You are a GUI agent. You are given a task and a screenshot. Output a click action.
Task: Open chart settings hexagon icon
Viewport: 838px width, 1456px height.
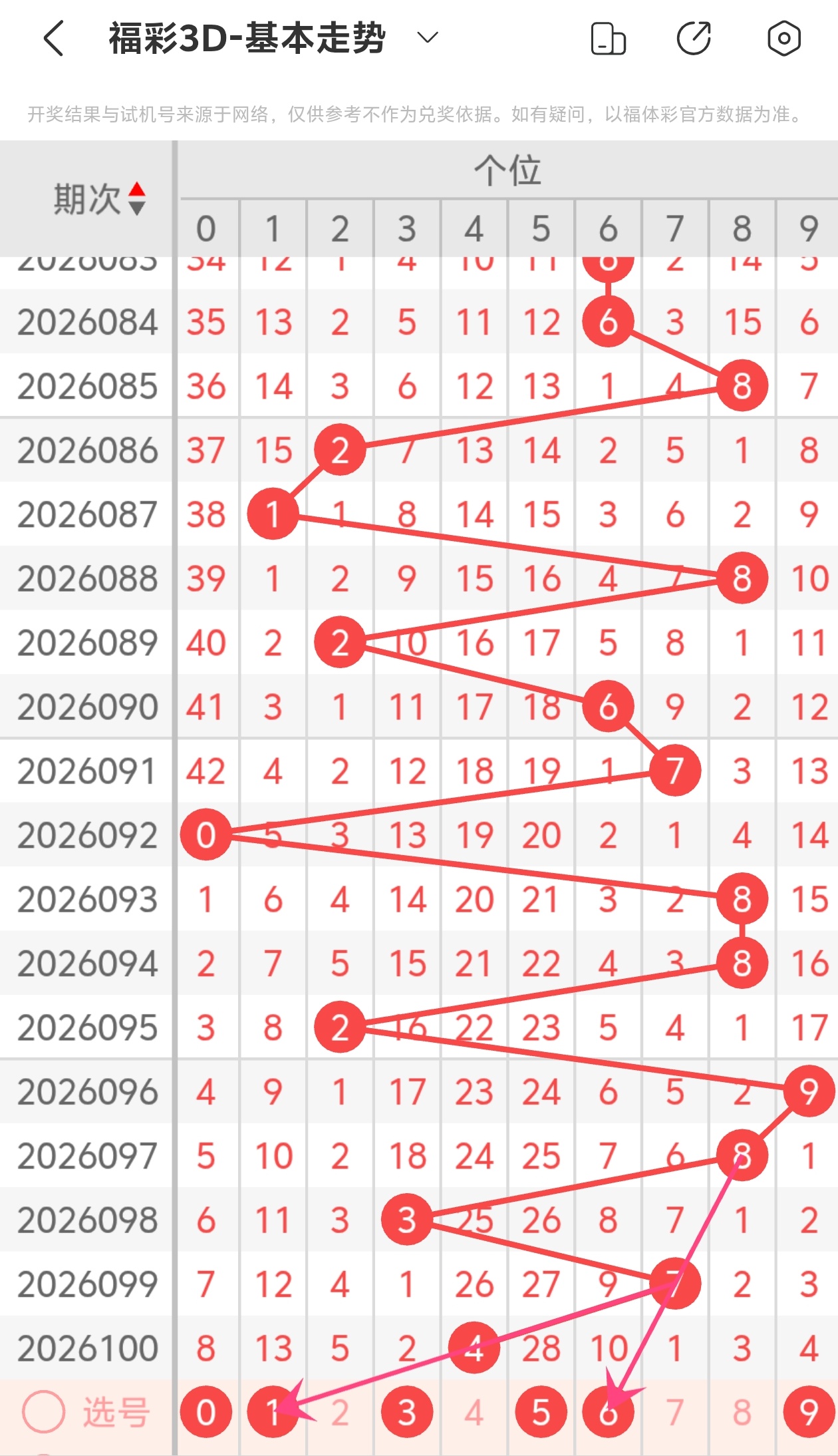(783, 39)
